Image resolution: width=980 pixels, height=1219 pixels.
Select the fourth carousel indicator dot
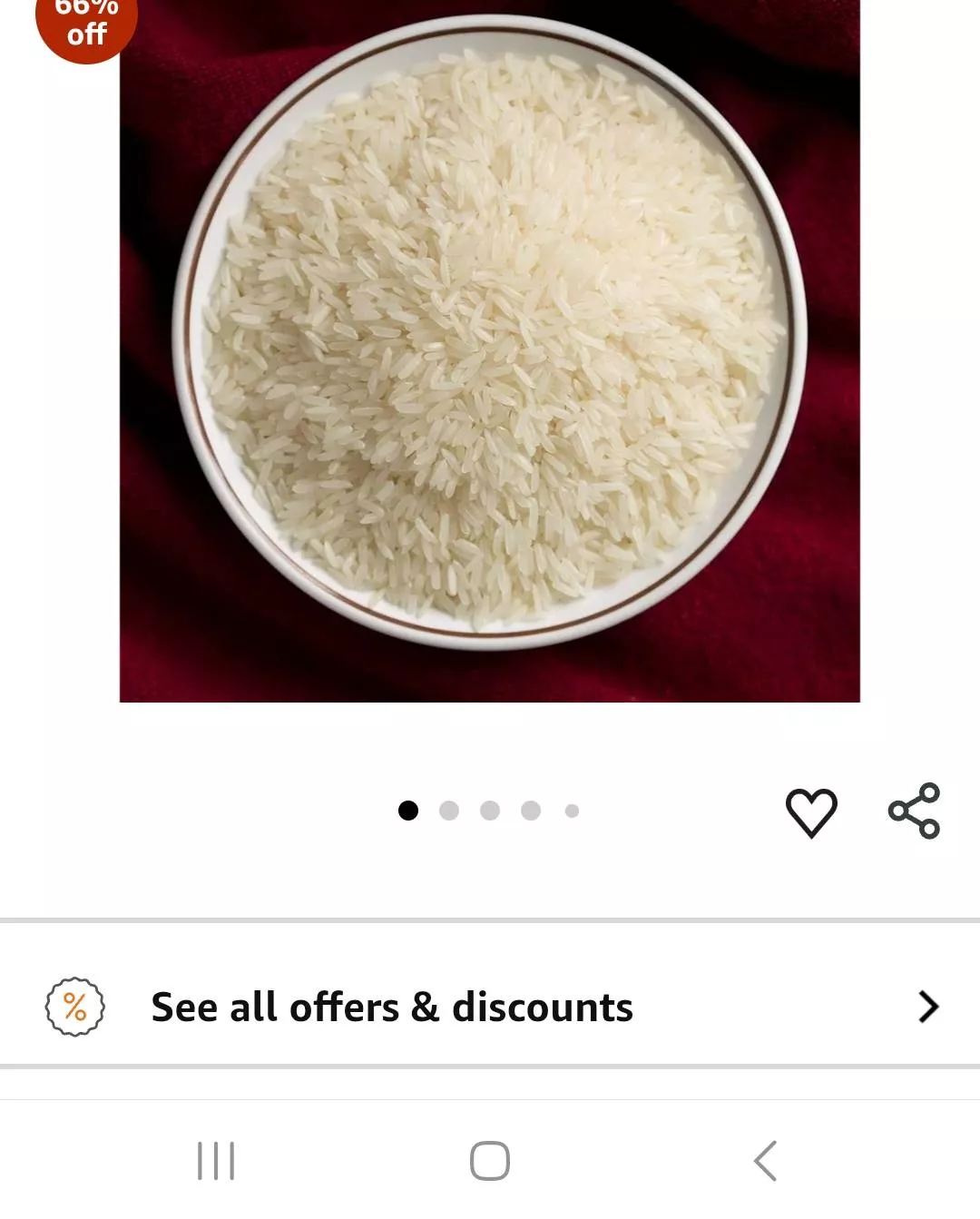coord(530,811)
